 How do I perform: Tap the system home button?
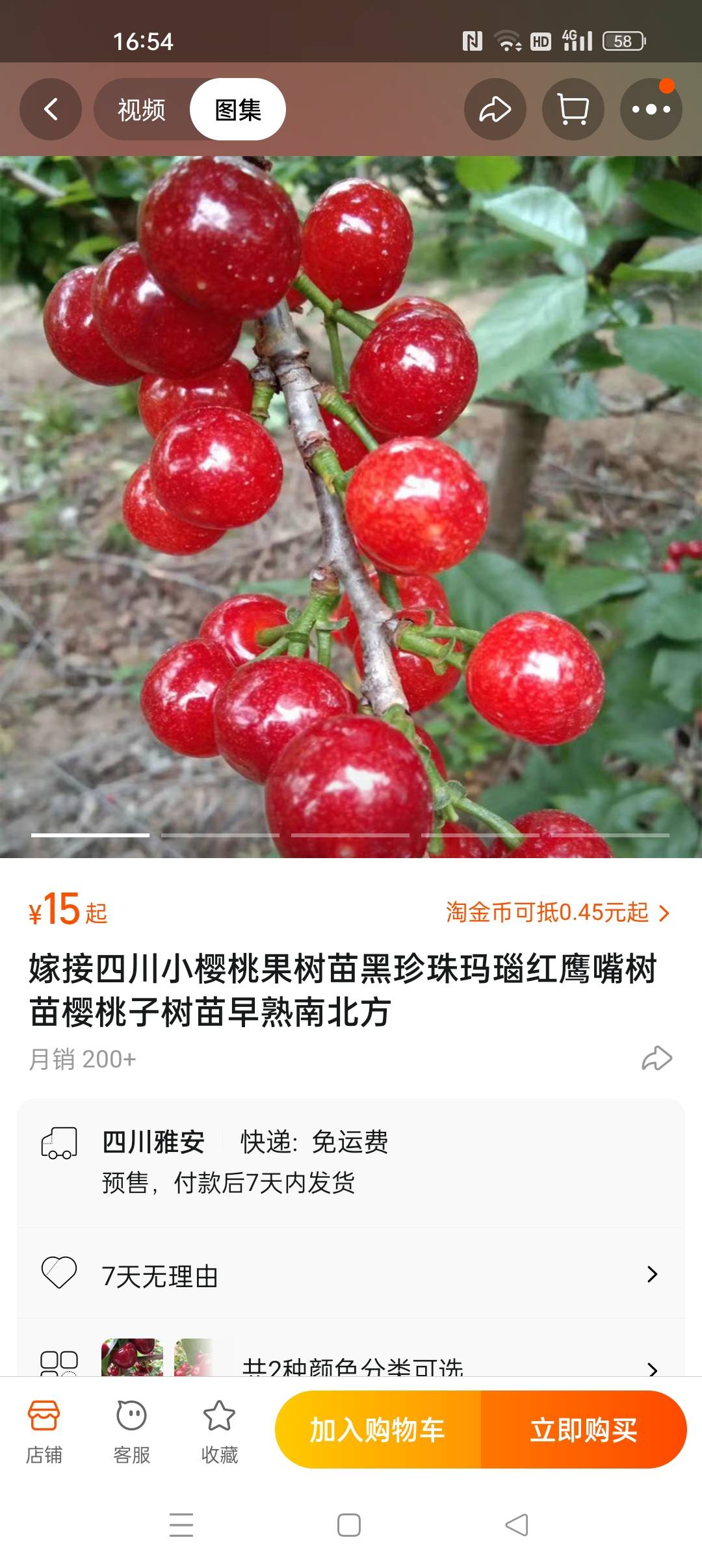[349, 1525]
